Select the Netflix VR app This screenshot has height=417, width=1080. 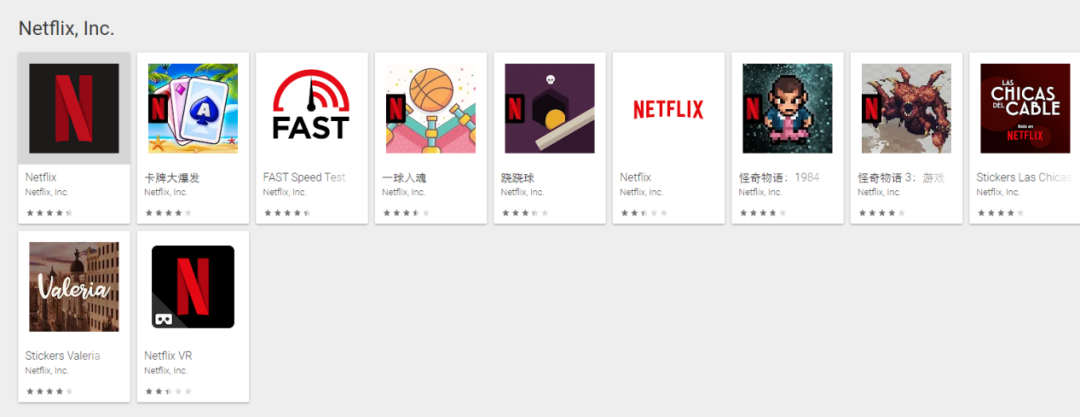coord(193,286)
